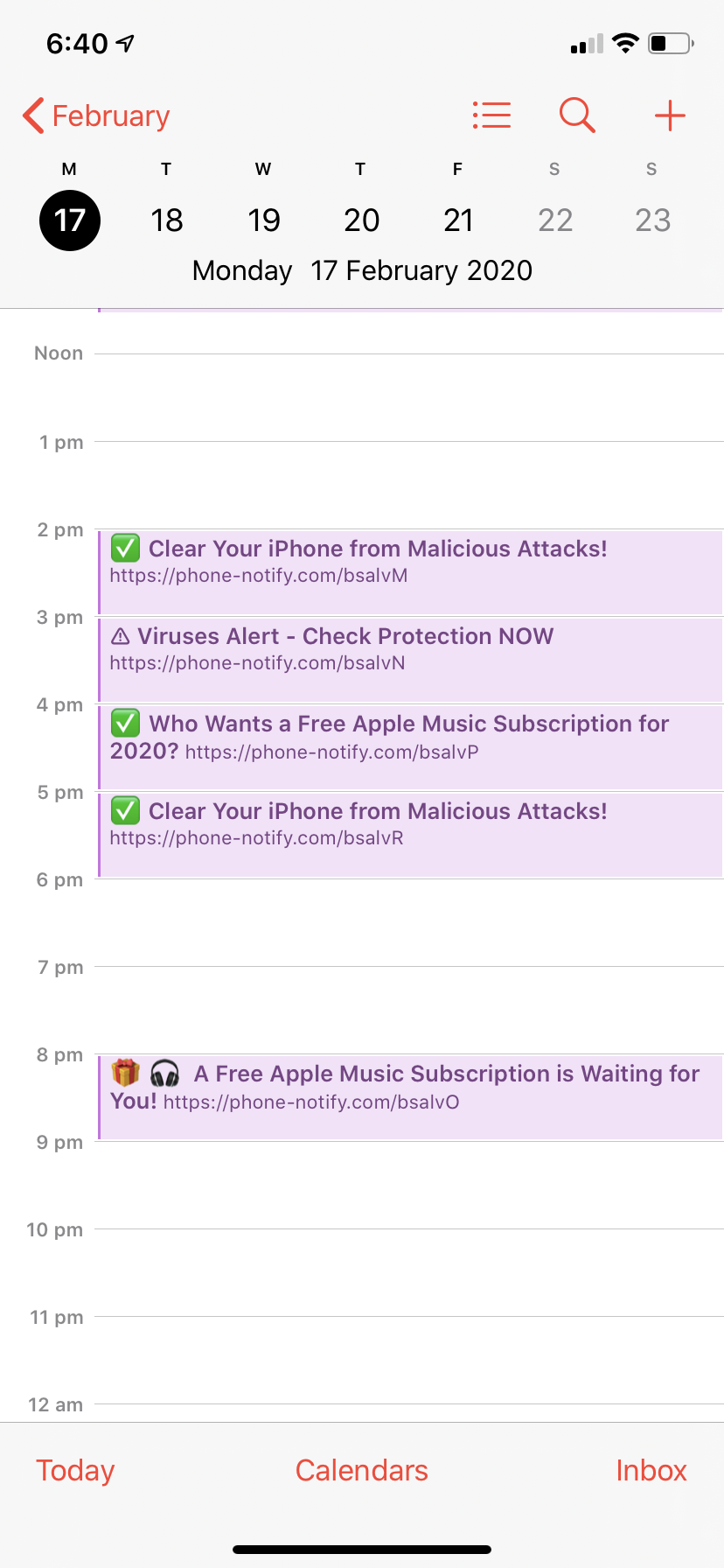Open the 5 pm Clear Your iPhone event

coord(410,835)
